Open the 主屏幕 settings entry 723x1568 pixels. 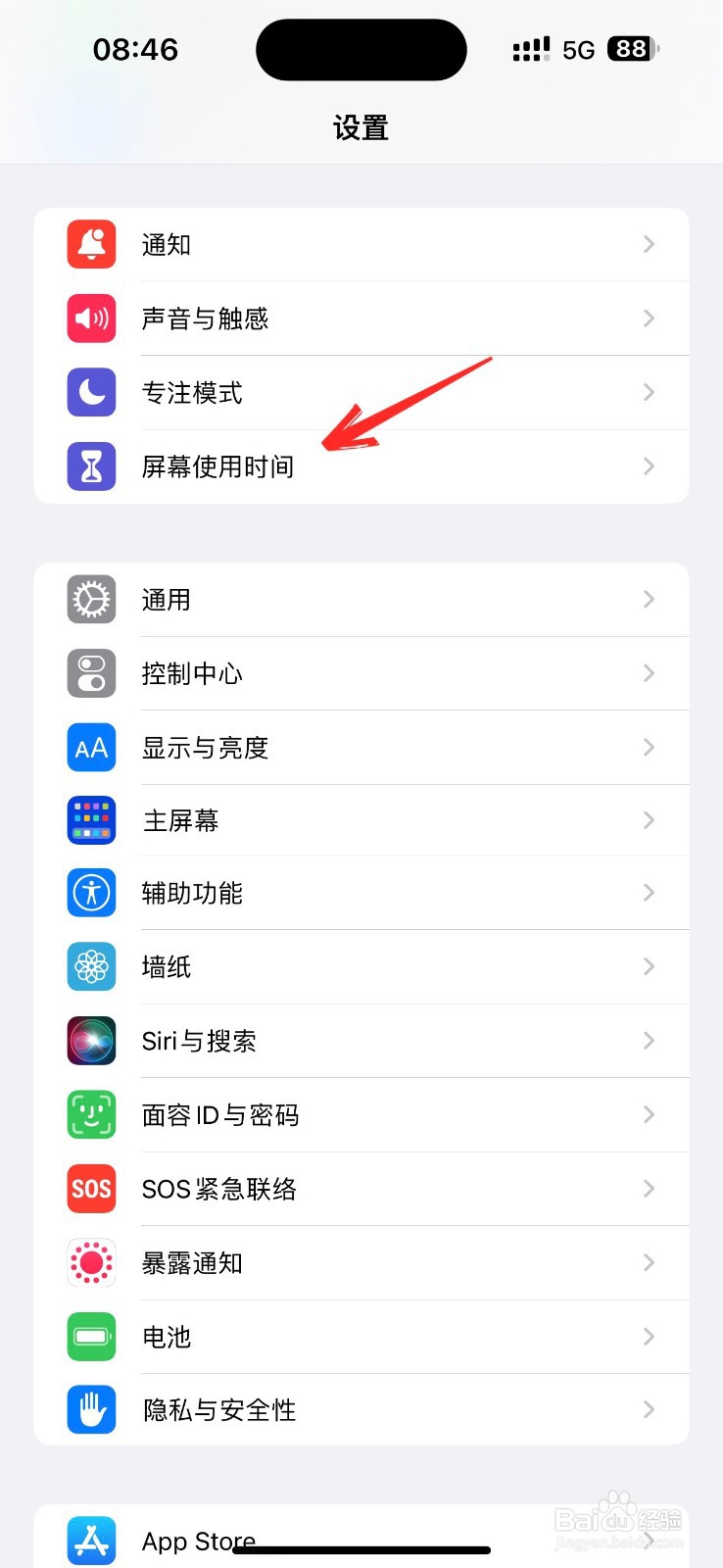tap(362, 820)
